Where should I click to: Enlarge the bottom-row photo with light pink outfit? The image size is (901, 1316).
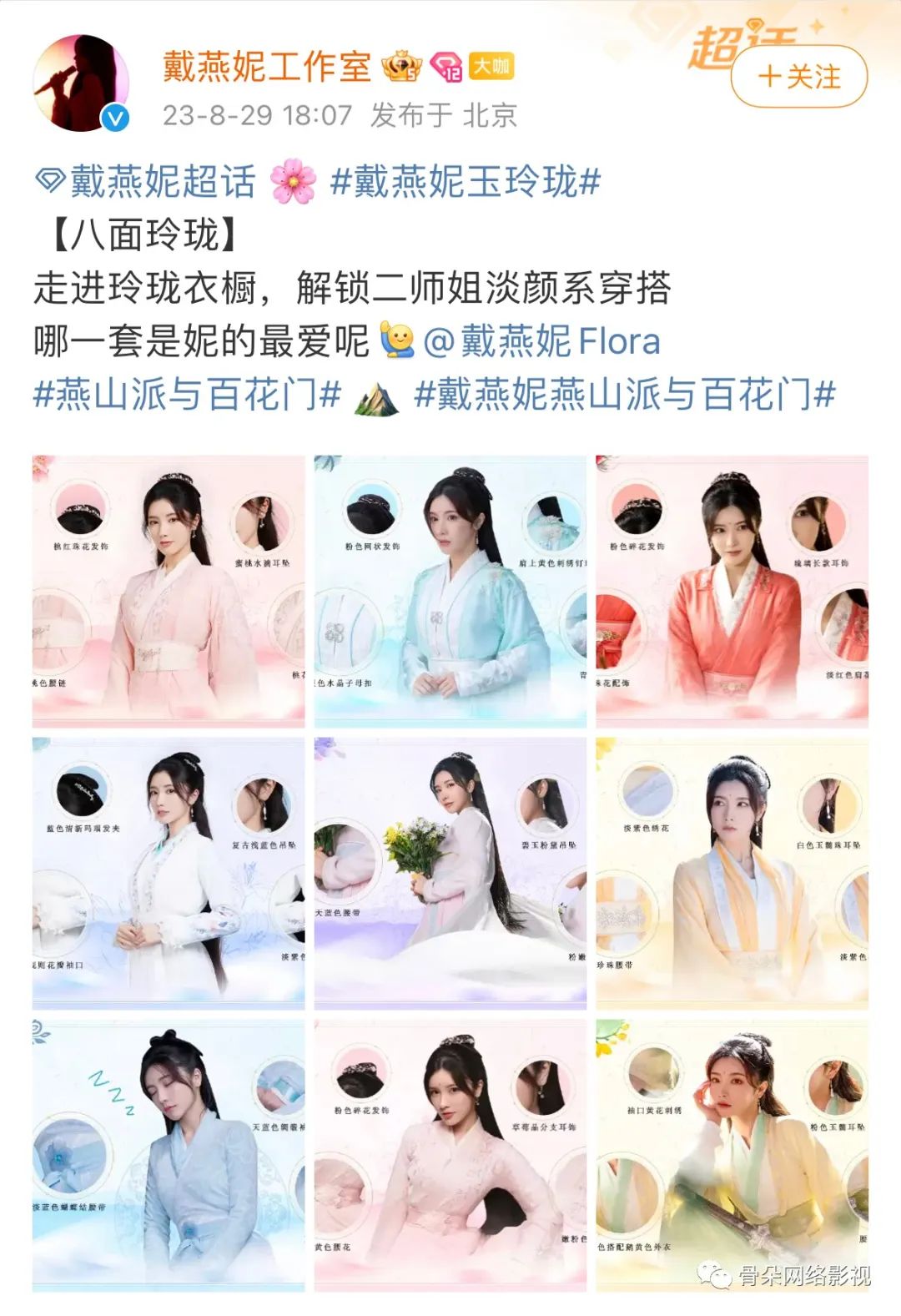click(x=450, y=1154)
